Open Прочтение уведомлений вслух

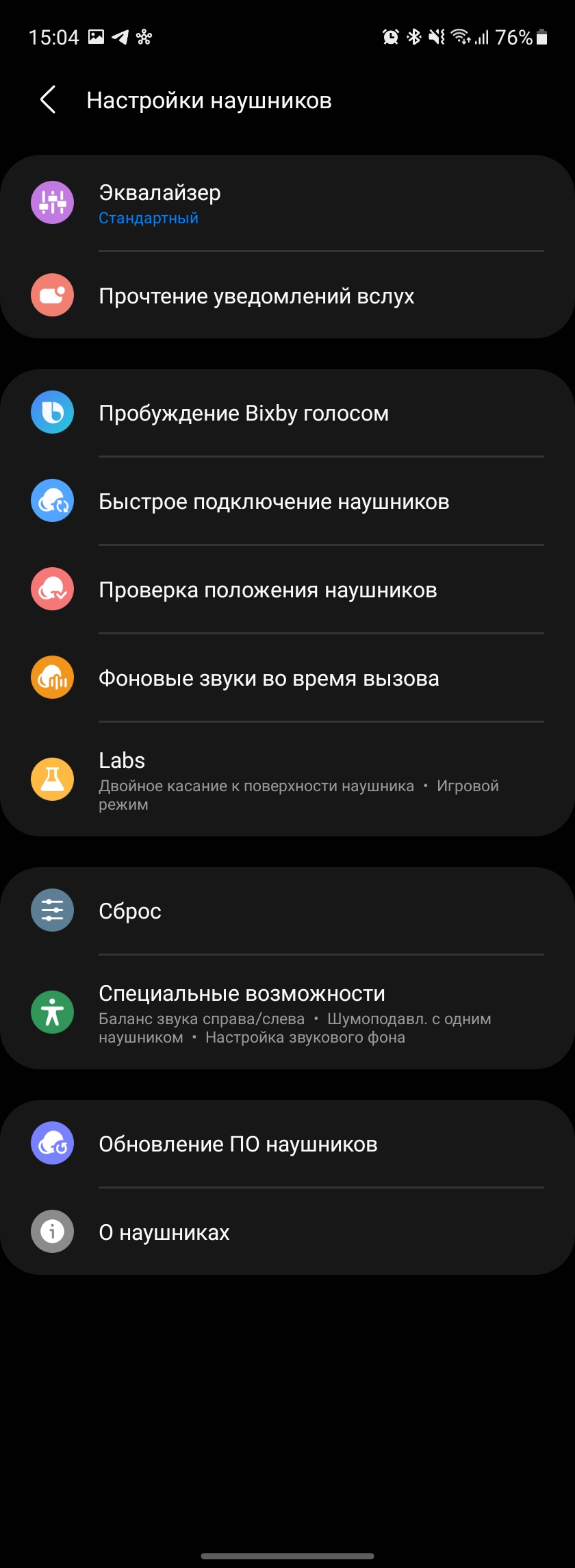[x=287, y=295]
